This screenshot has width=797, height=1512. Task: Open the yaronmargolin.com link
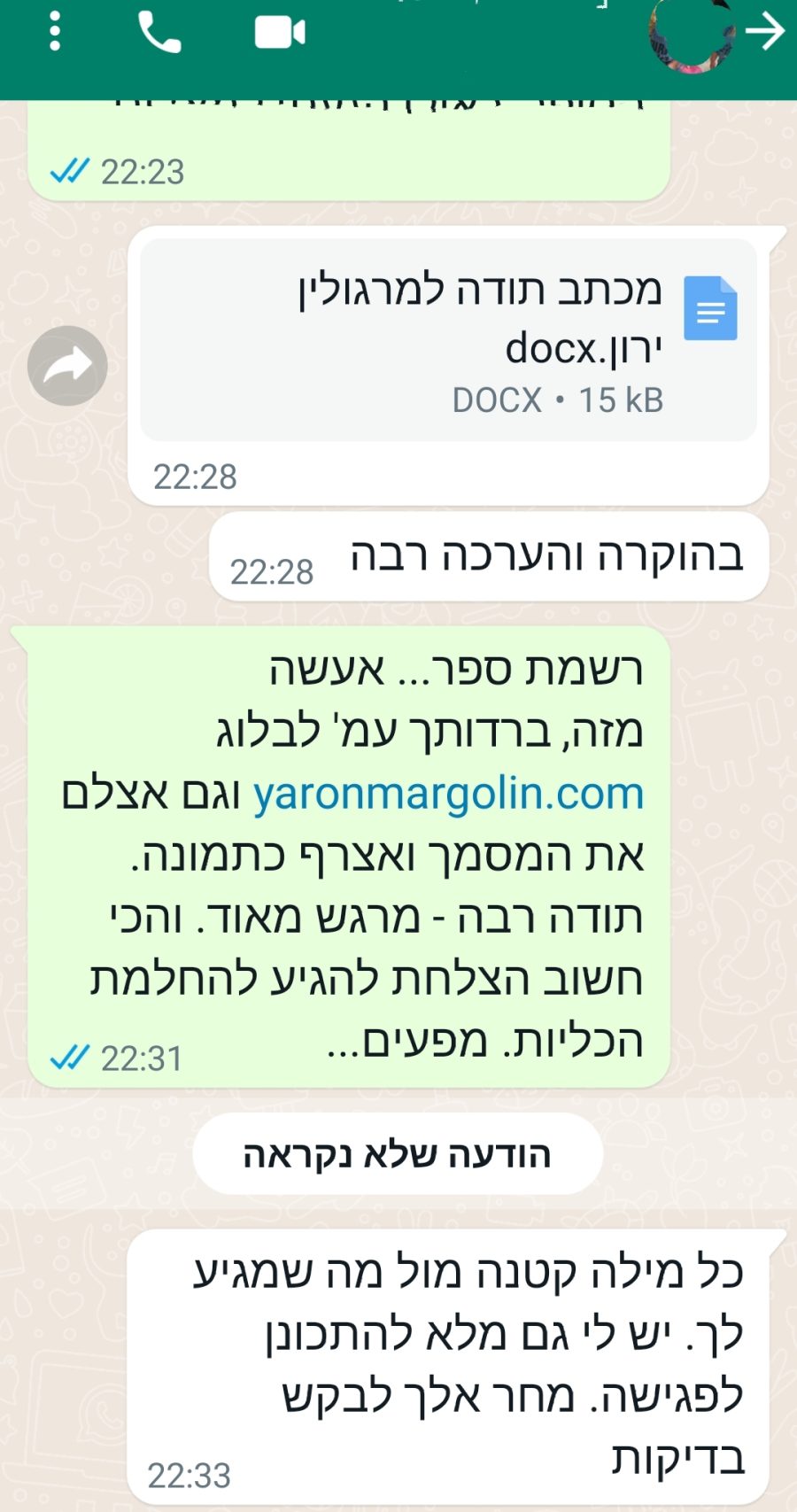click(x=448, y=794)
